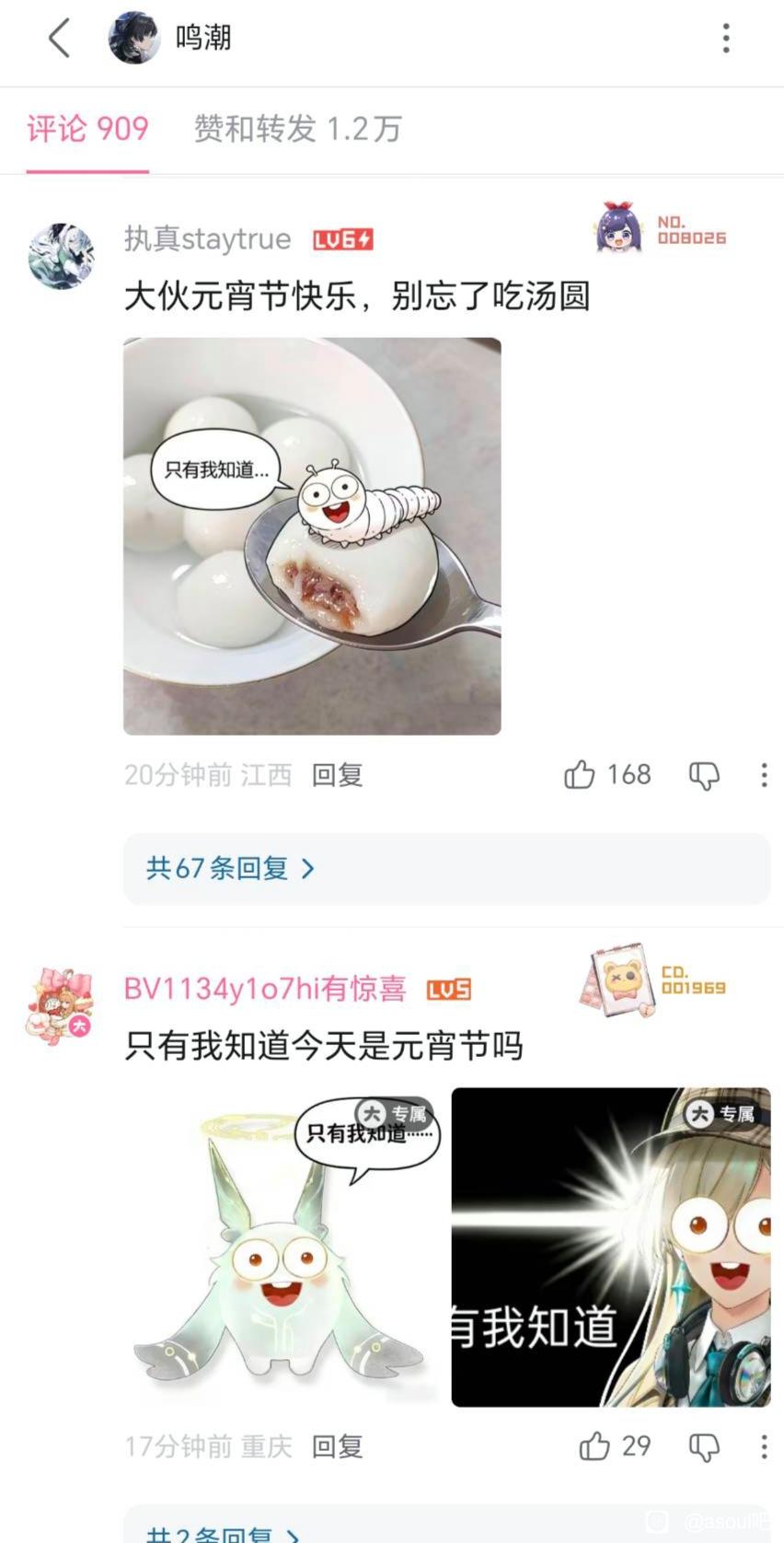784x1543 pixels.
Task: Dislike BV1134y1o7hi有惊喜's comment
Action: pyautogui.click(x=704, y=1447)
